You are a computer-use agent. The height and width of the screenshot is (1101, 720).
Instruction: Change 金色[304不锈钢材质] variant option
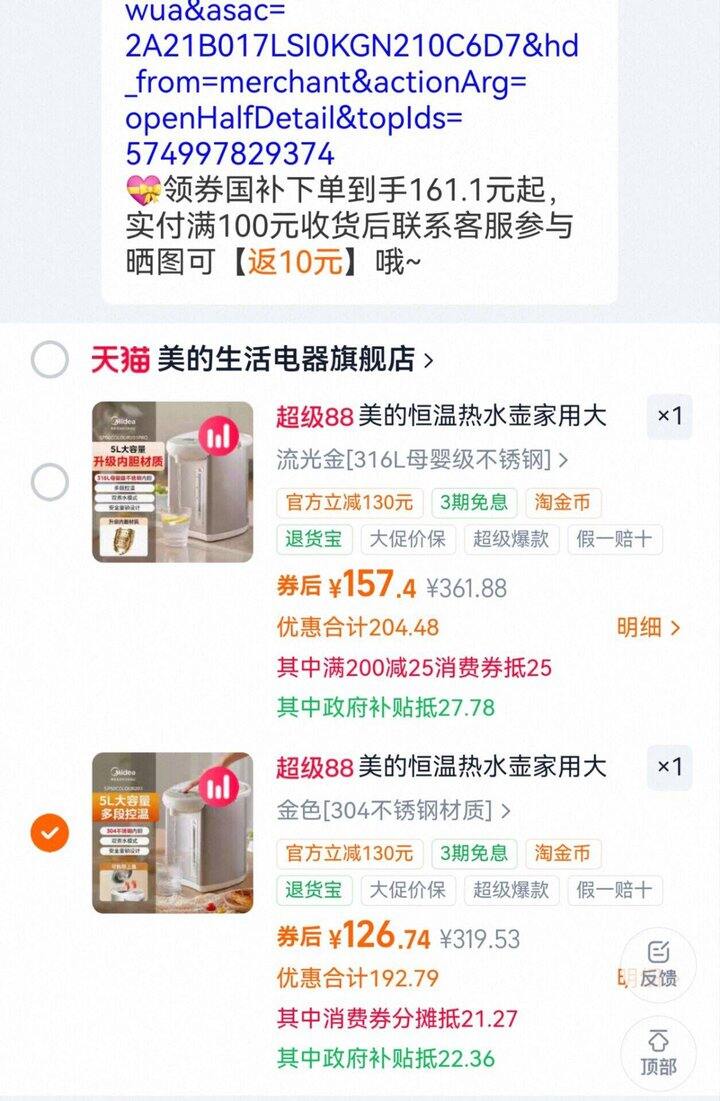click(393, 810)
